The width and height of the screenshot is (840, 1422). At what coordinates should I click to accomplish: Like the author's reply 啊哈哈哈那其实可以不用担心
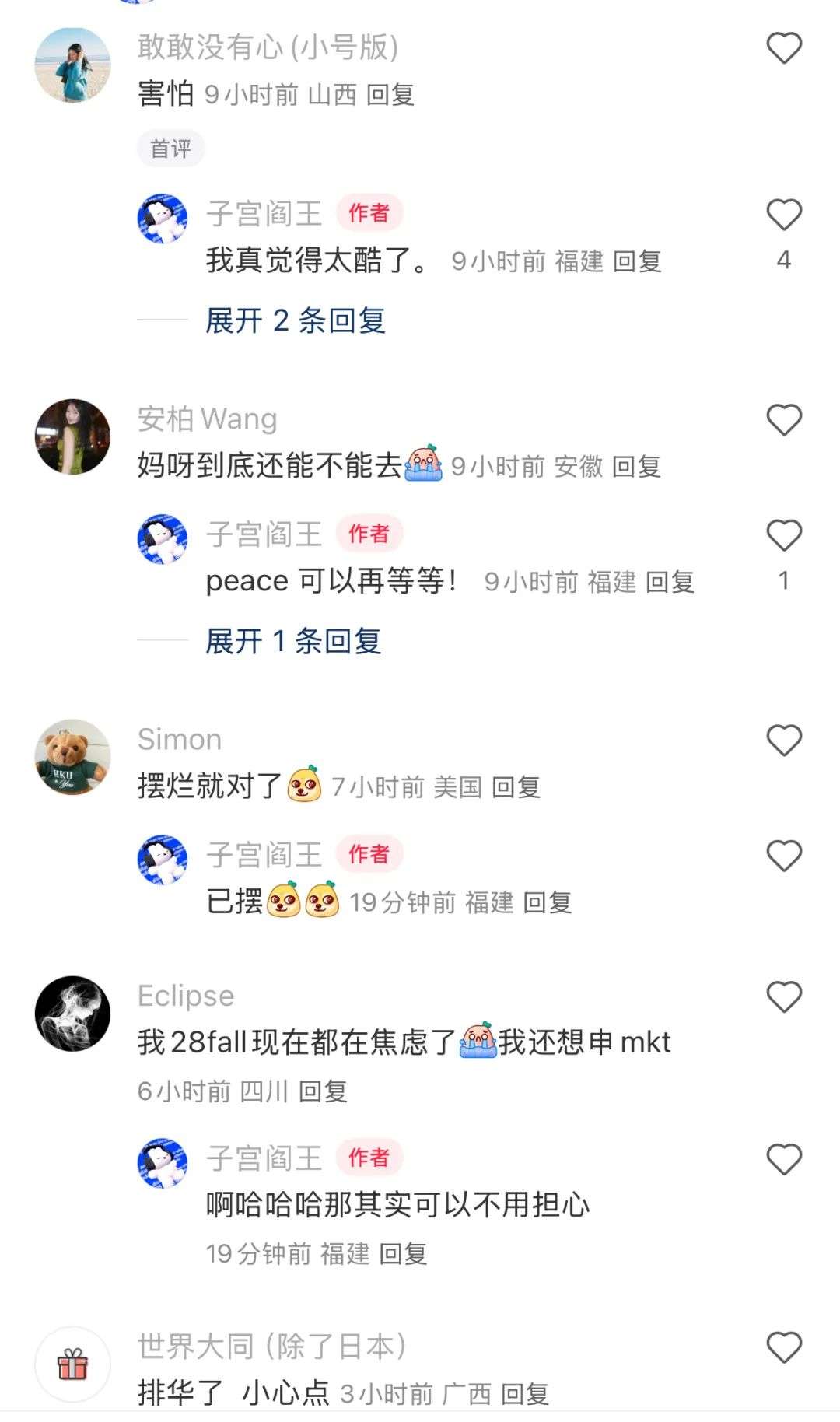coord(784,1160)
